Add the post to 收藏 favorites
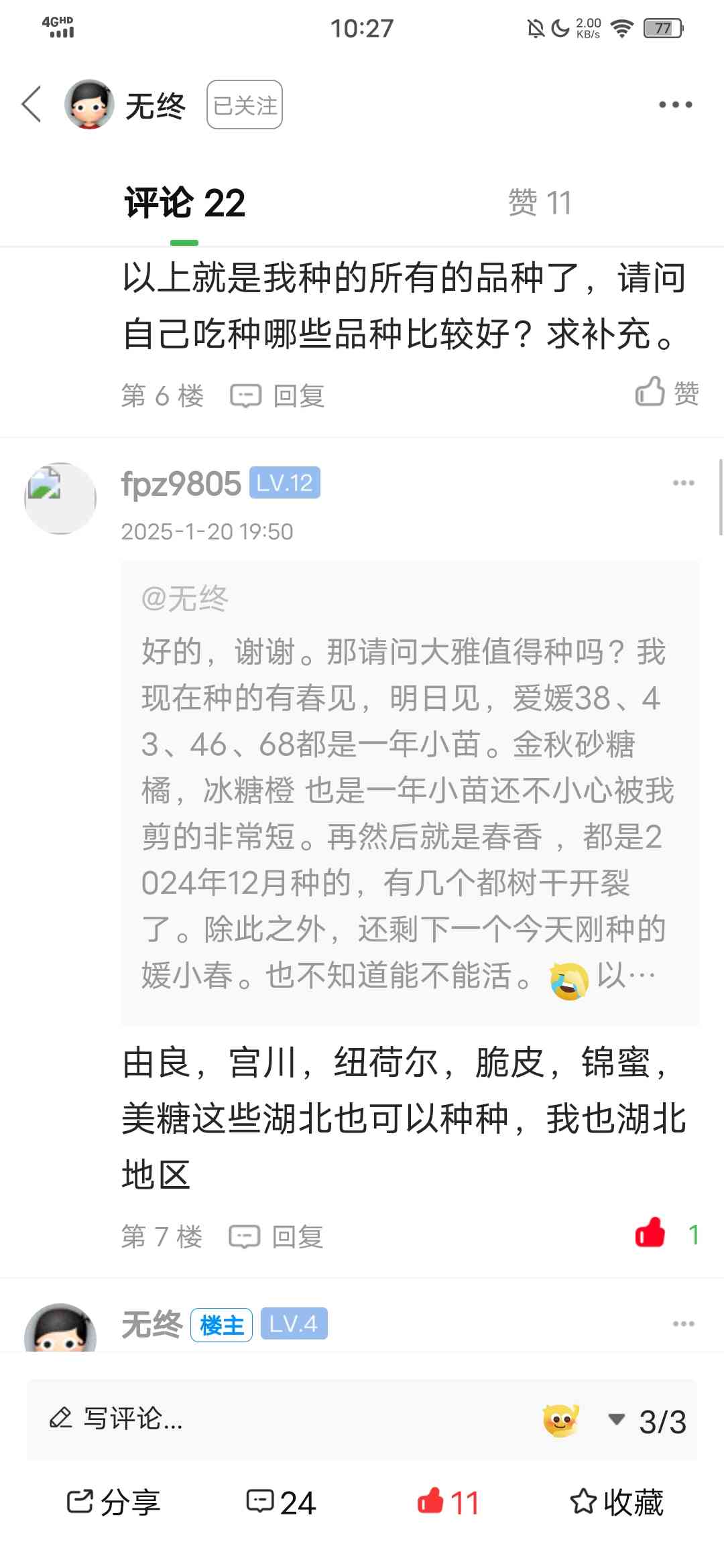 pos(617,1502)
